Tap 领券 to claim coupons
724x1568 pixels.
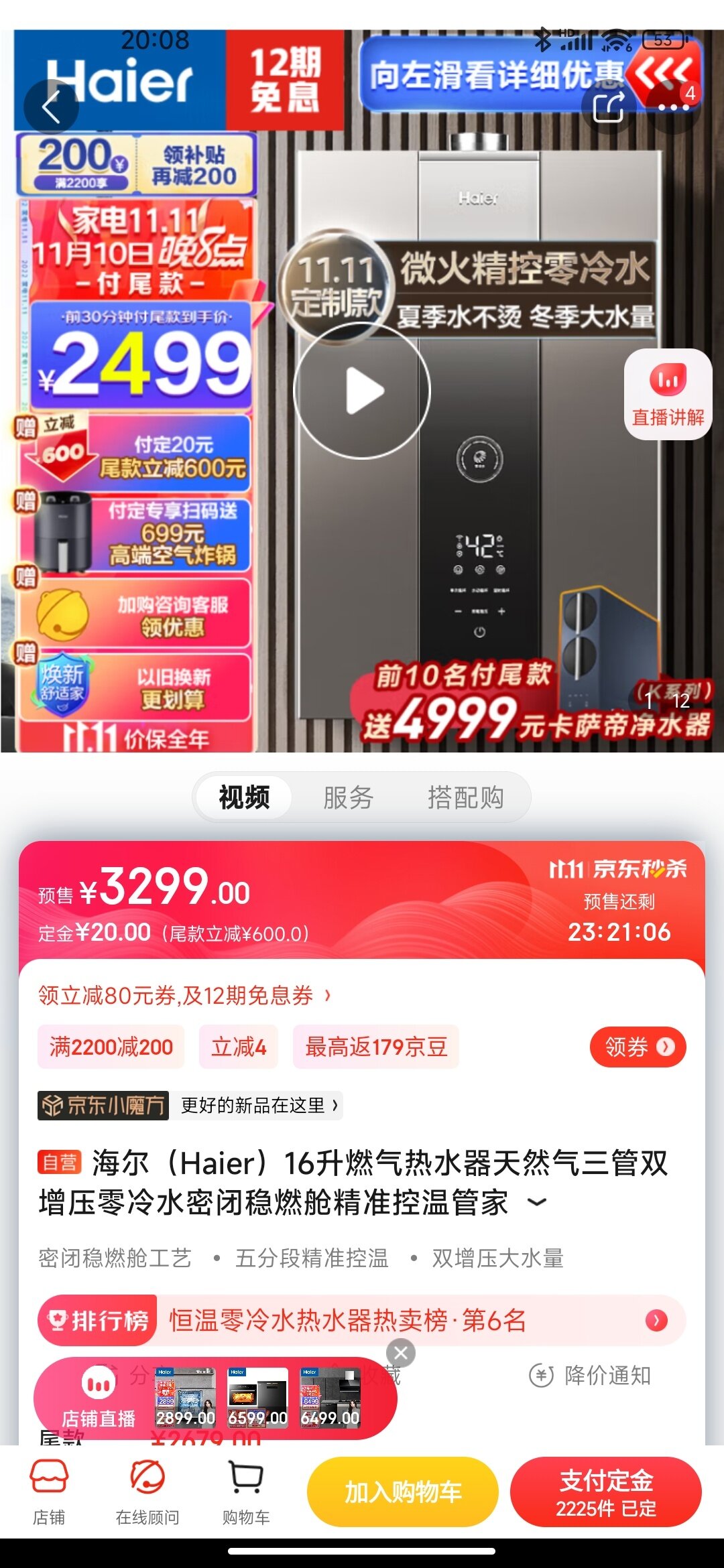(638, 1047)
